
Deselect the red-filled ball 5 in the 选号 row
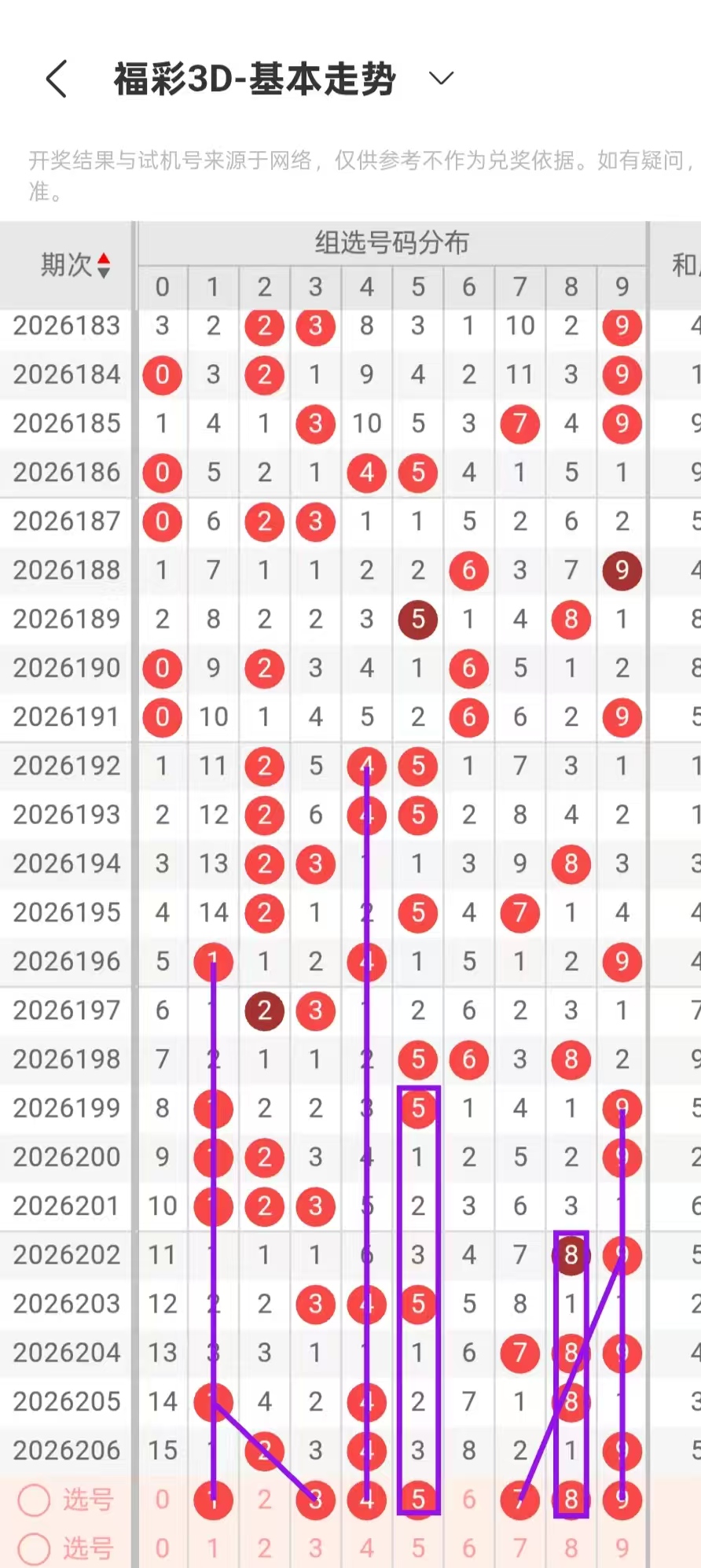coord(418,1500)
